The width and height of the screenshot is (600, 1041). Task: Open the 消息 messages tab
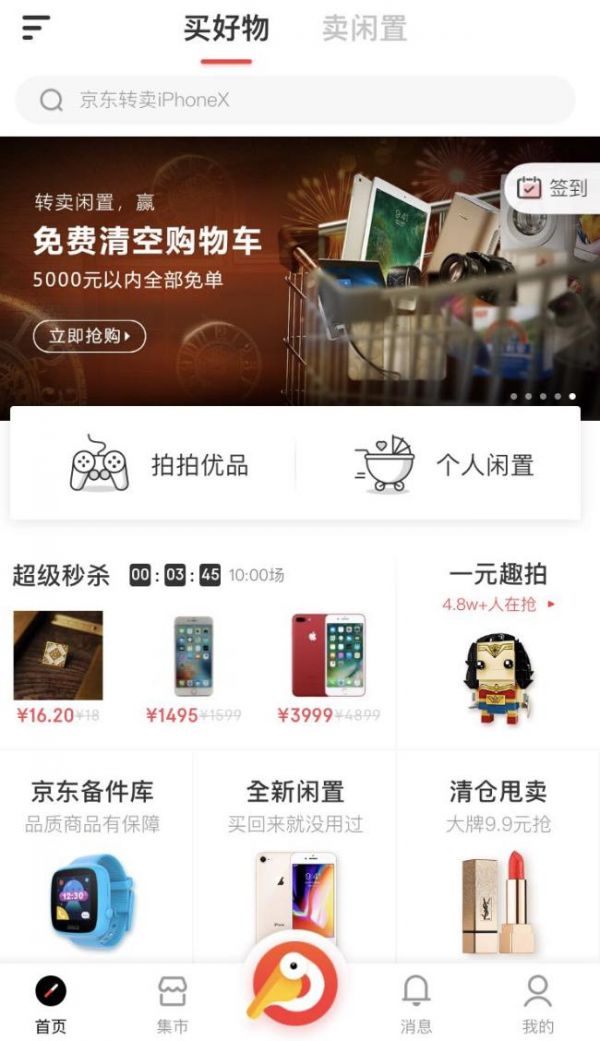tap(416, 1003)
